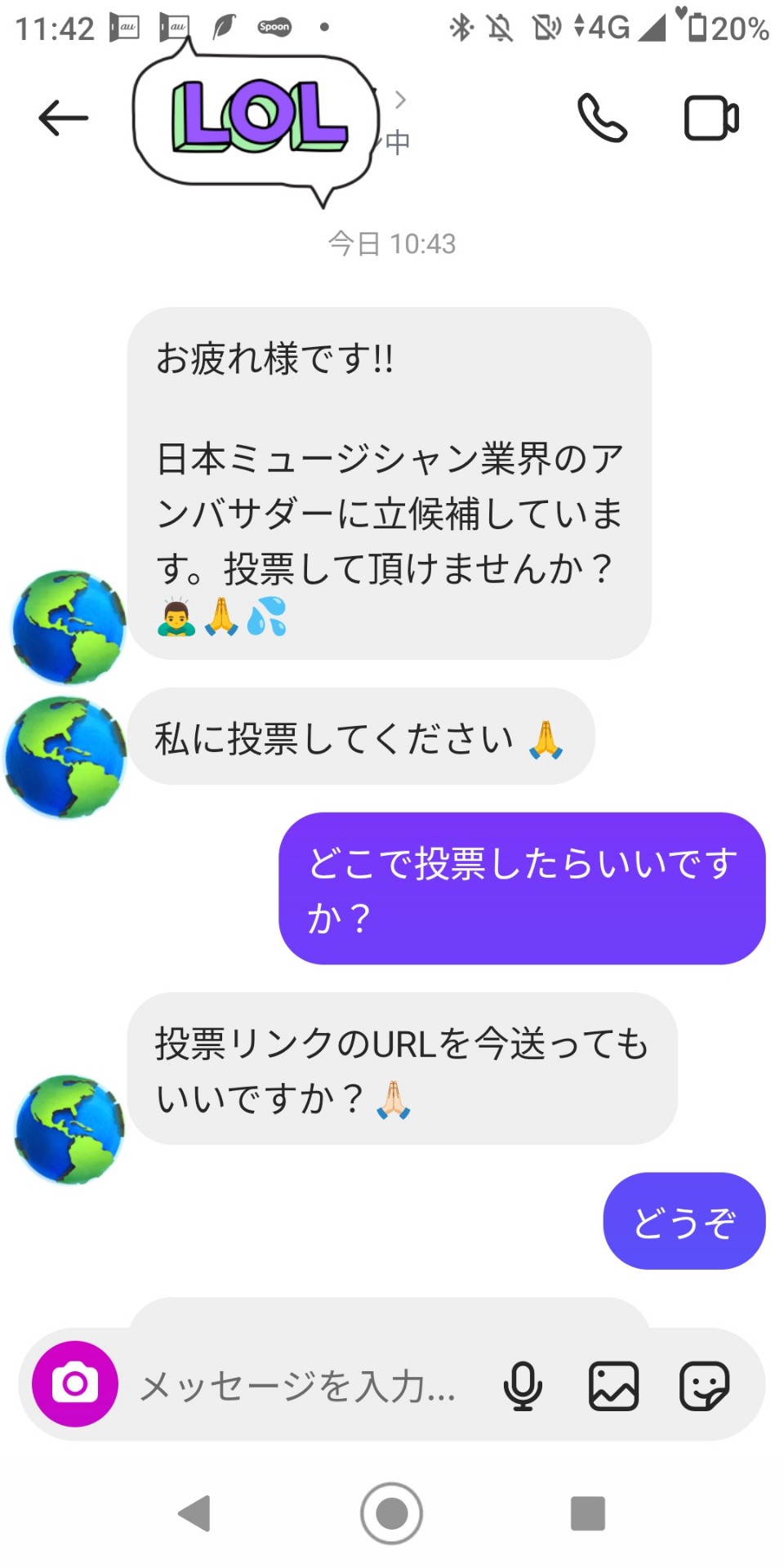Open the gallery to attach an image

tap(614, 1384)
